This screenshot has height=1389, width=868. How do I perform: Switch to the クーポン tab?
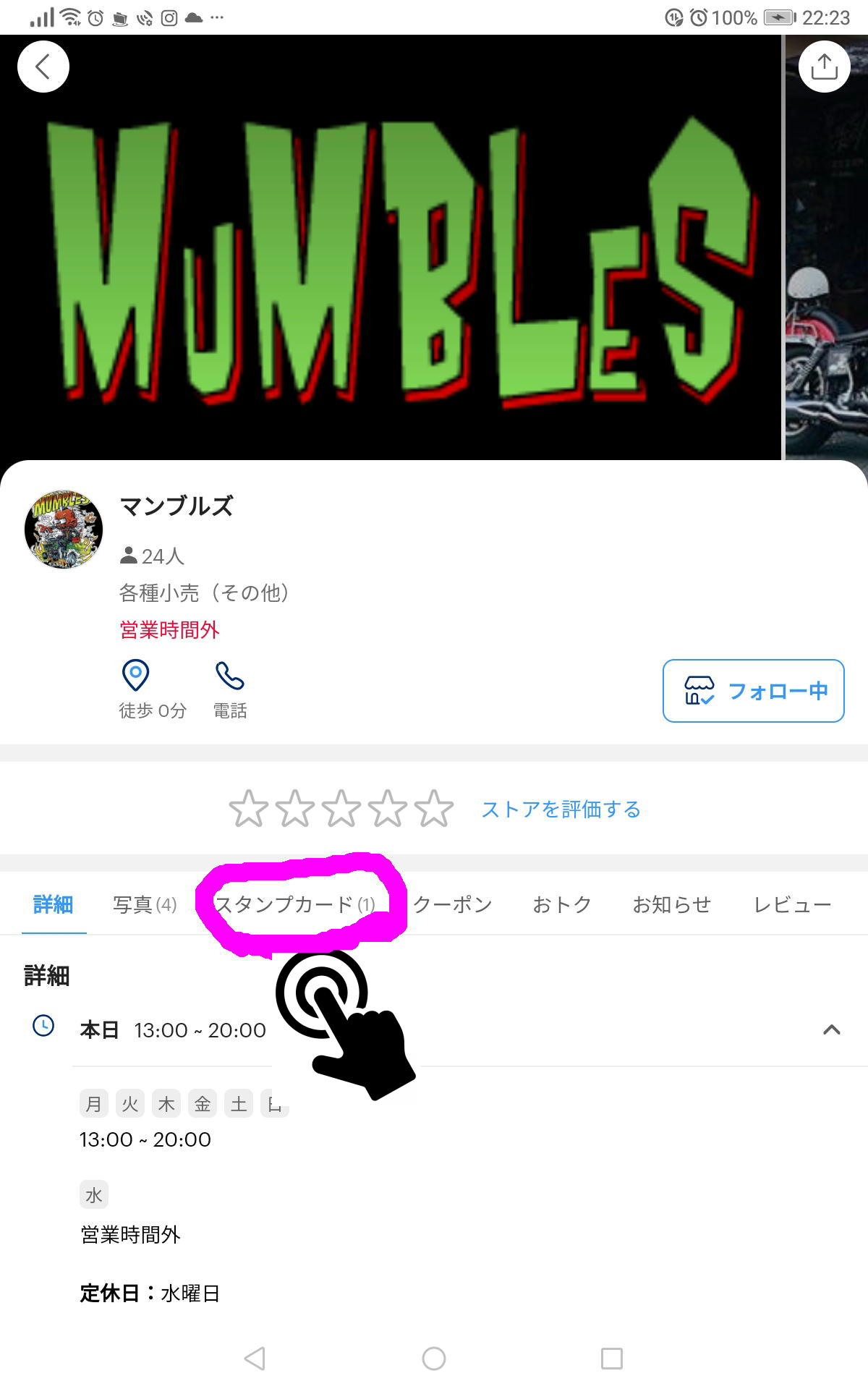coord(453,904)
